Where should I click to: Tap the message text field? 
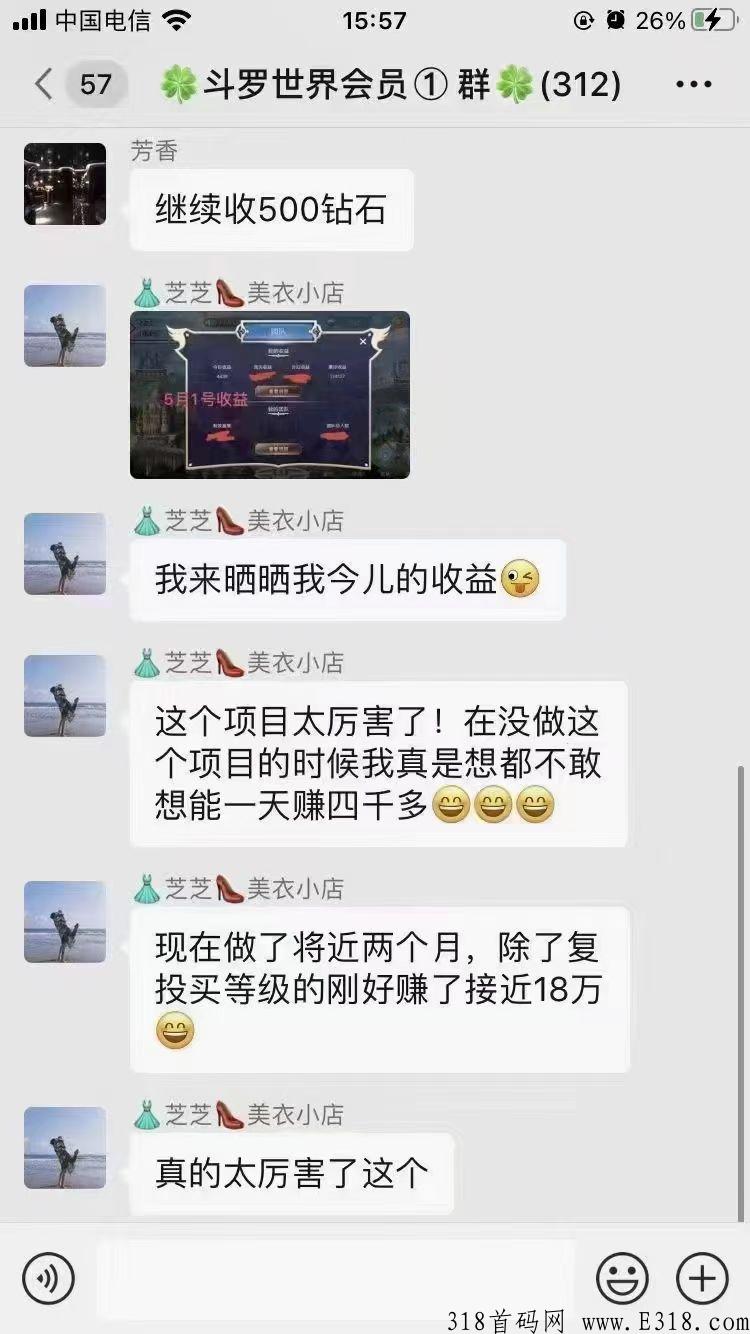[335, 1277]
